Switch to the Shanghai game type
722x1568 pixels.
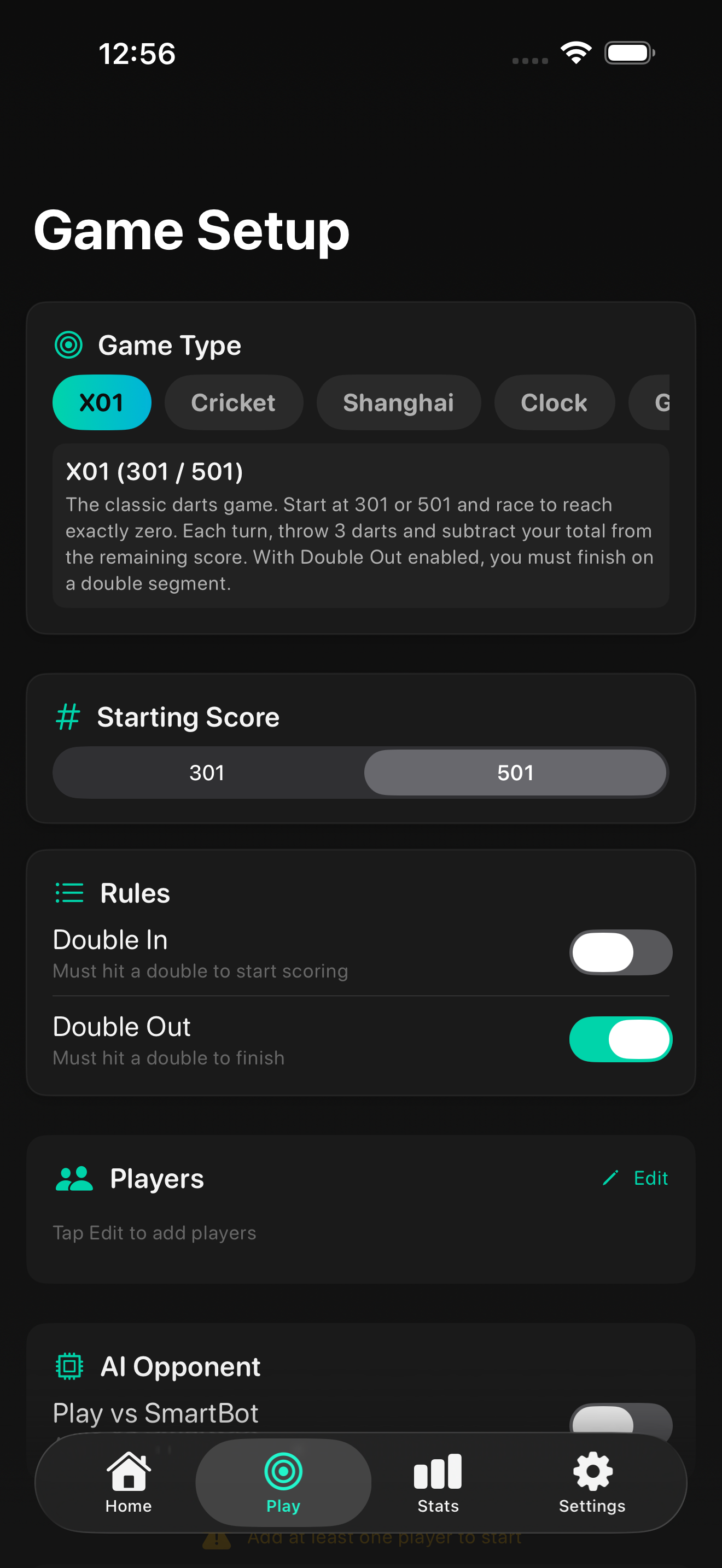click(398, 402)
